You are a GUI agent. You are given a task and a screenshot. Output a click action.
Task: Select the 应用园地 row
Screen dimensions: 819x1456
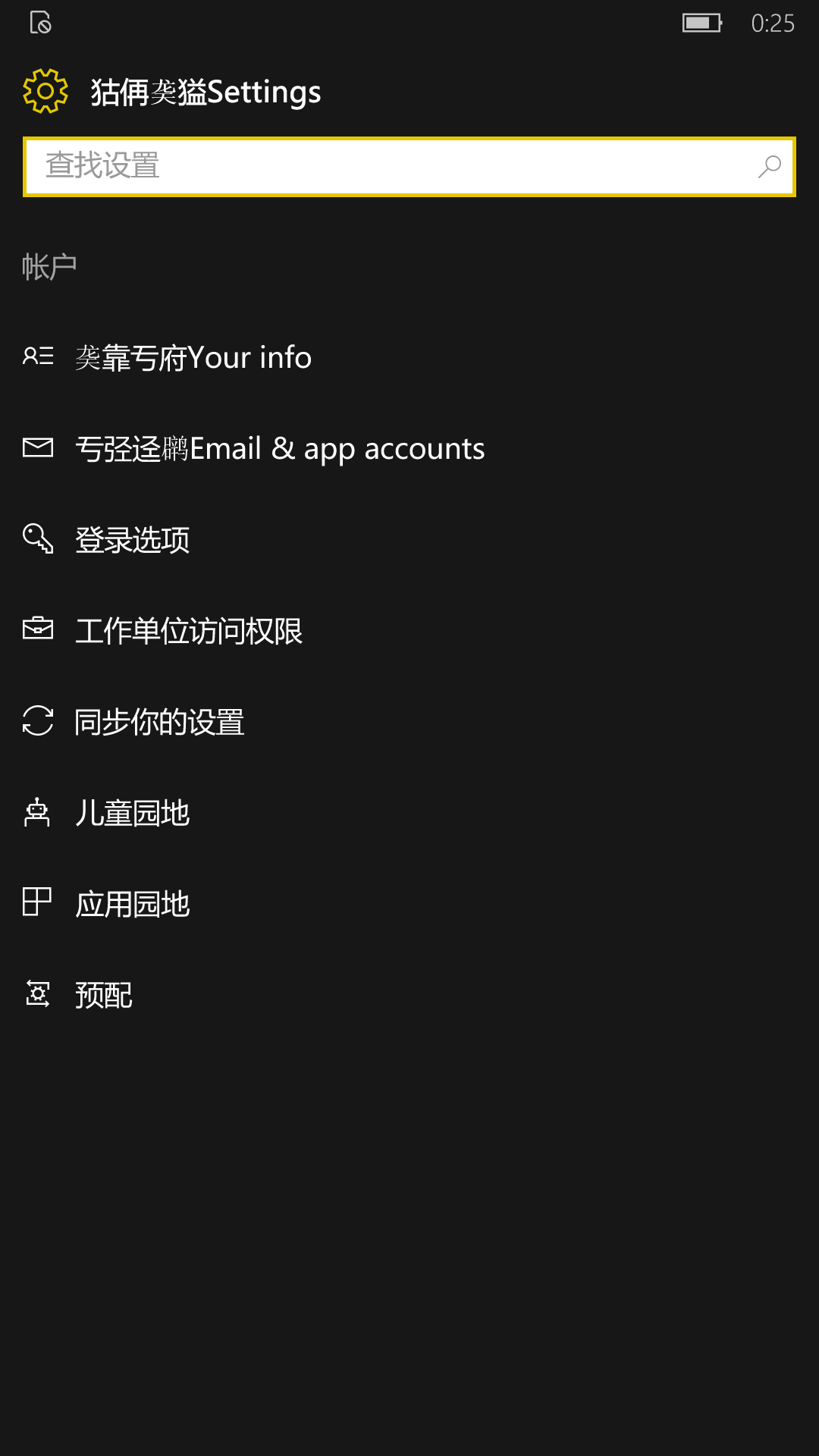pyautogui.click(x=409, y=903)
